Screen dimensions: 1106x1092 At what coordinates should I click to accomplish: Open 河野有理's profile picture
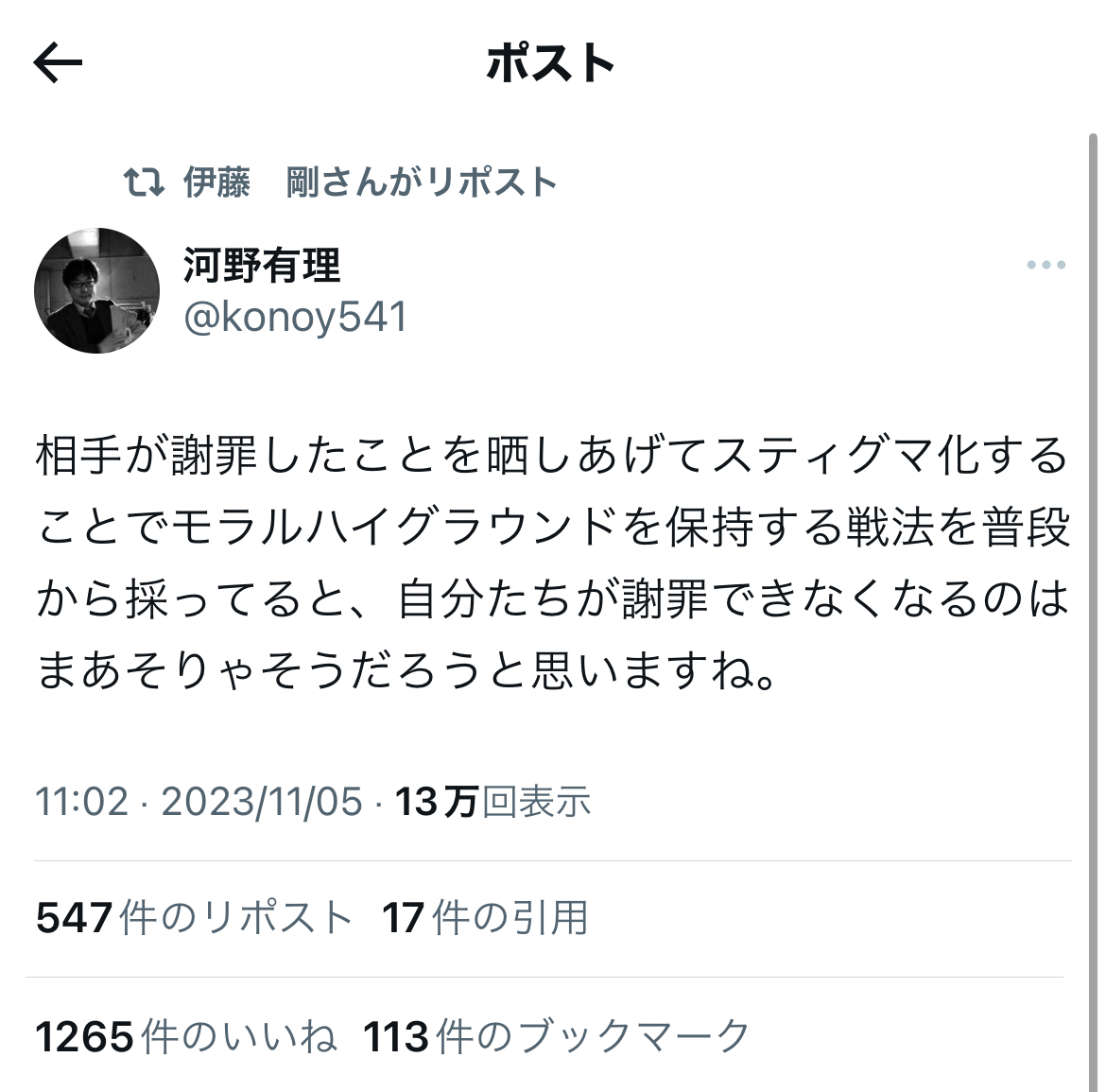[x=96, y=290]
